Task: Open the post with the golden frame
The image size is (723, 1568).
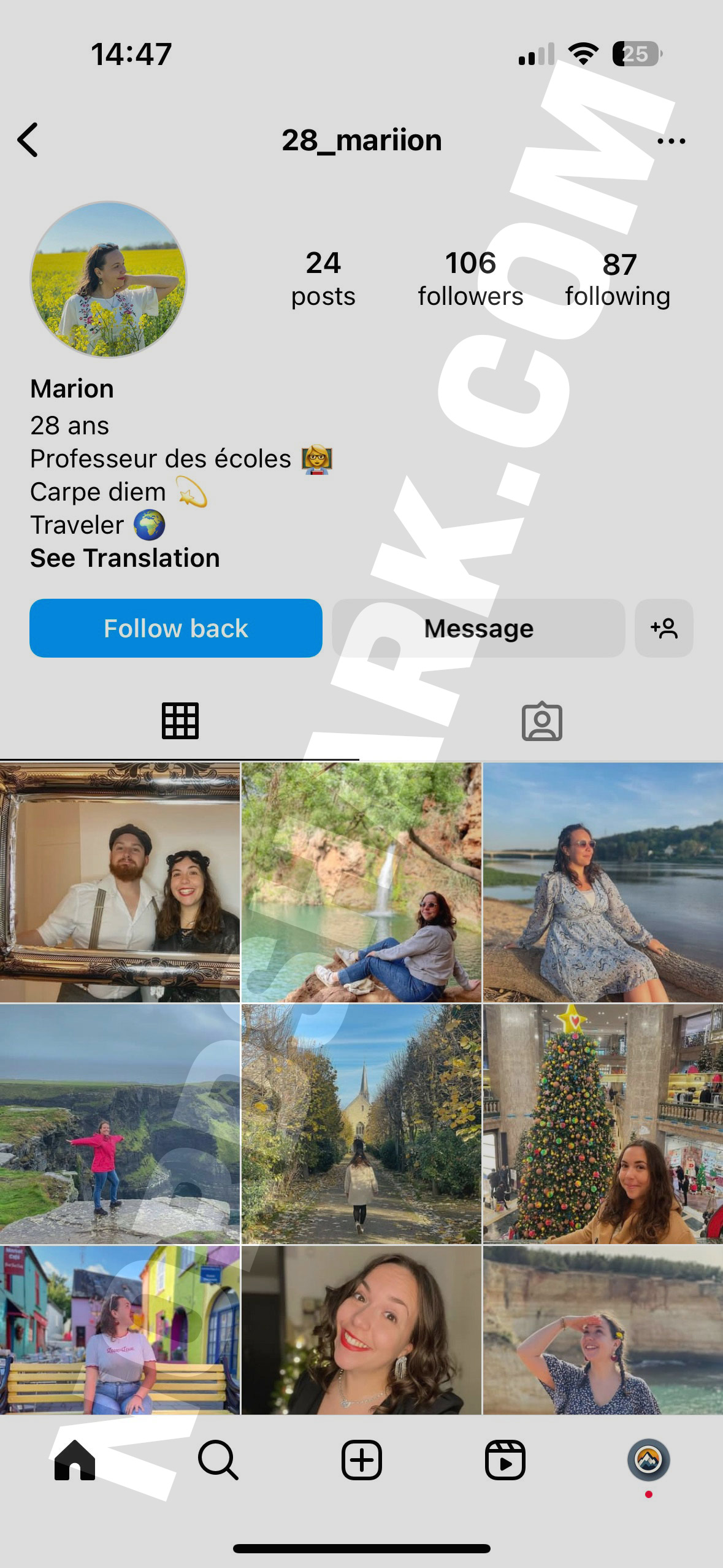Action: (x=120, y=882)
